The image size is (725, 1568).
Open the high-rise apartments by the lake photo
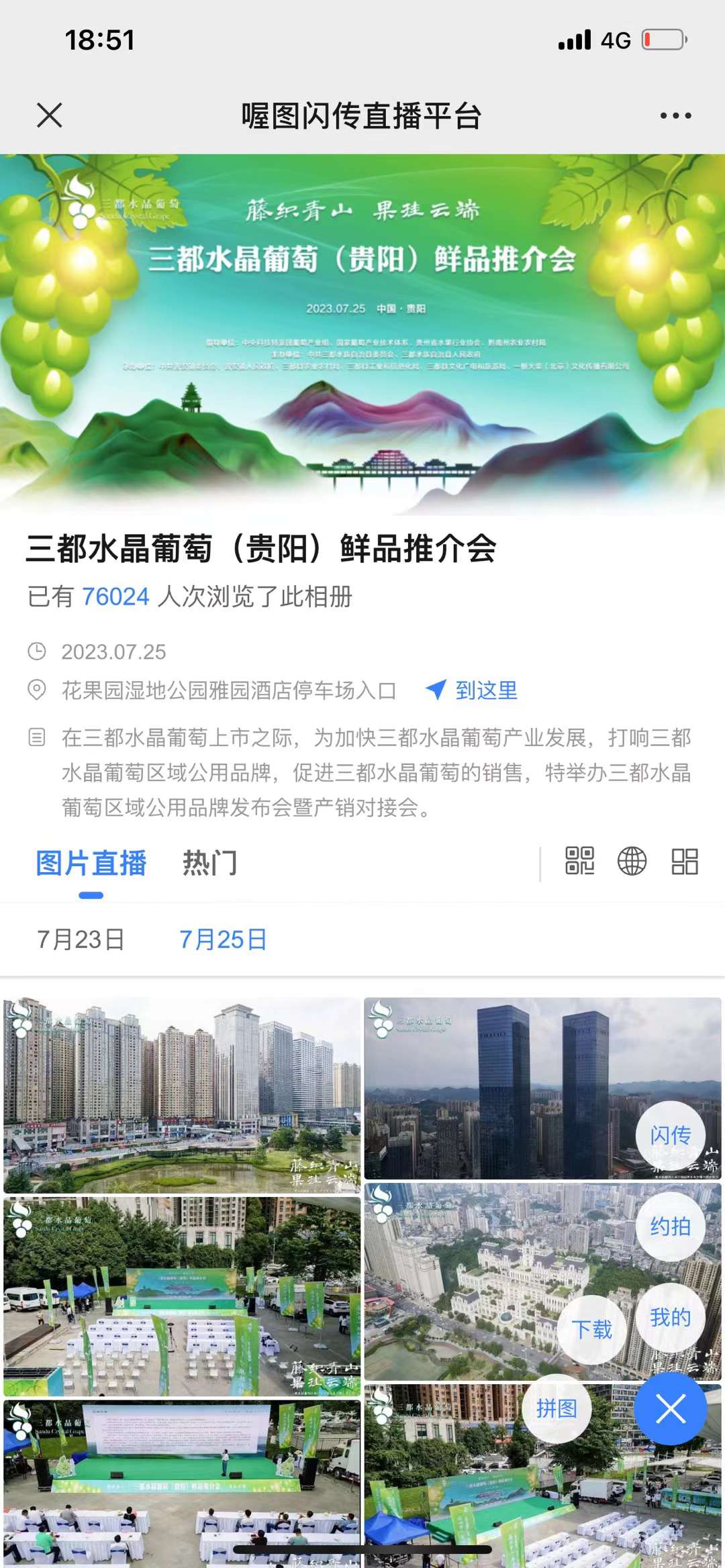[181, 1095]
